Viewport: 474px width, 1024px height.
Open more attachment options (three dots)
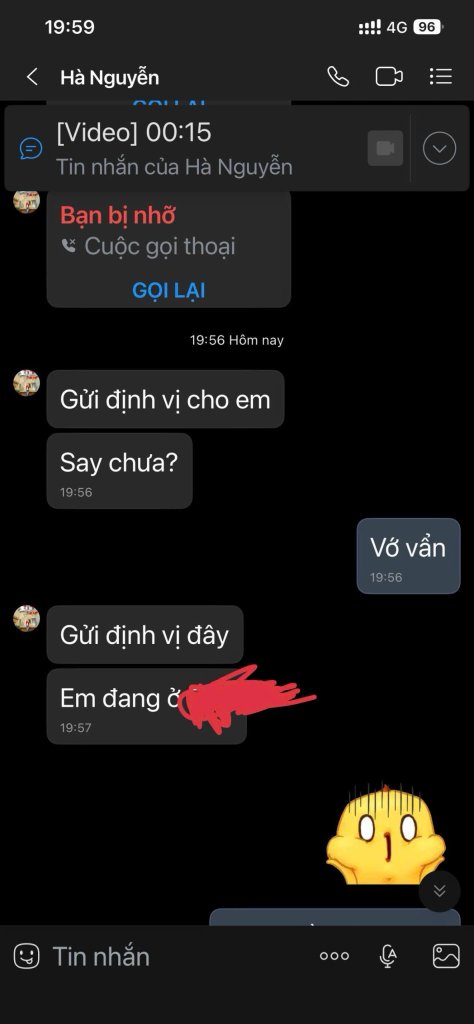334,956
